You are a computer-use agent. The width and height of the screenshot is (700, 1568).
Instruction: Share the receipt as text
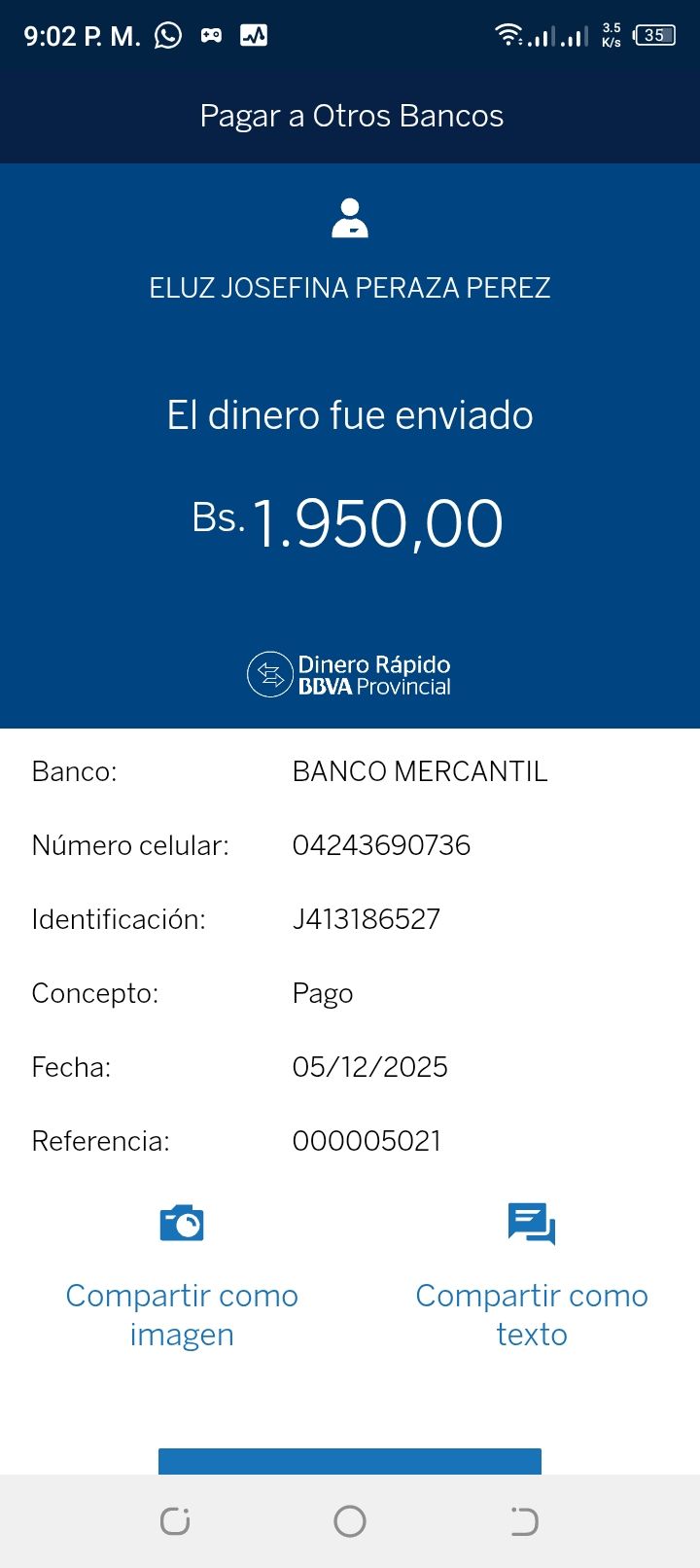[531, 1274]
